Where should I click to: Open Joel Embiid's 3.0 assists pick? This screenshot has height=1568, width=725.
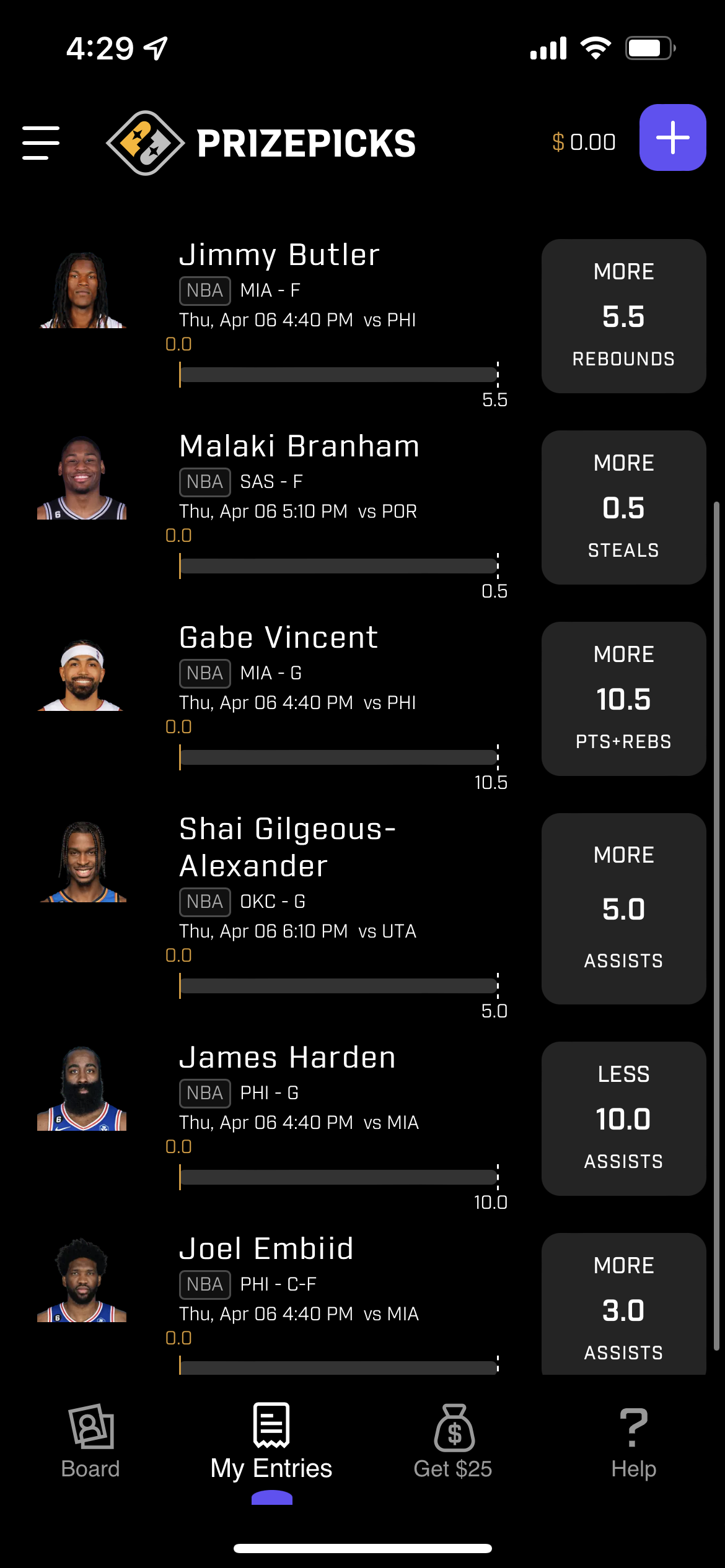pos(623,1307)
